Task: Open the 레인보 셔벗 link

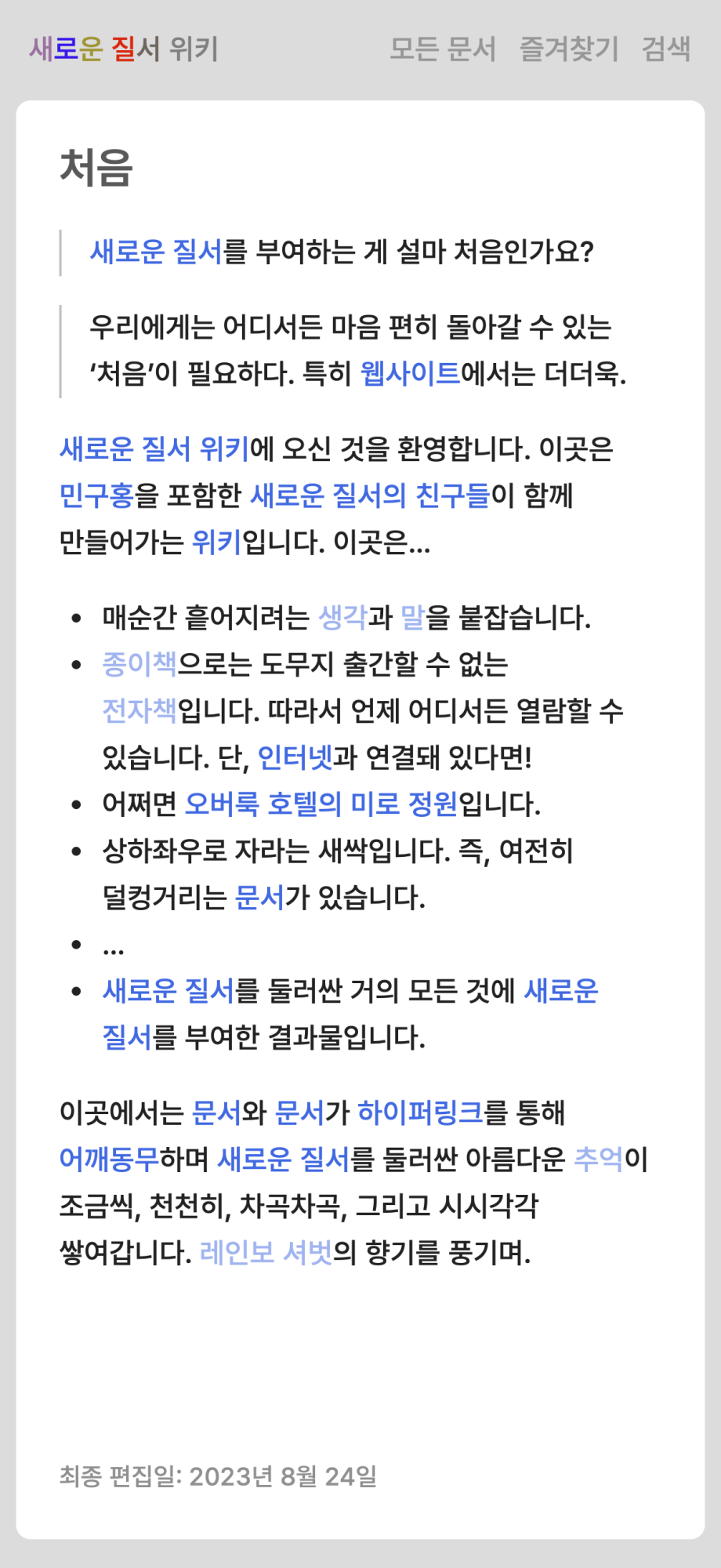Action: pyautogui.click(x=266, y=1253)
